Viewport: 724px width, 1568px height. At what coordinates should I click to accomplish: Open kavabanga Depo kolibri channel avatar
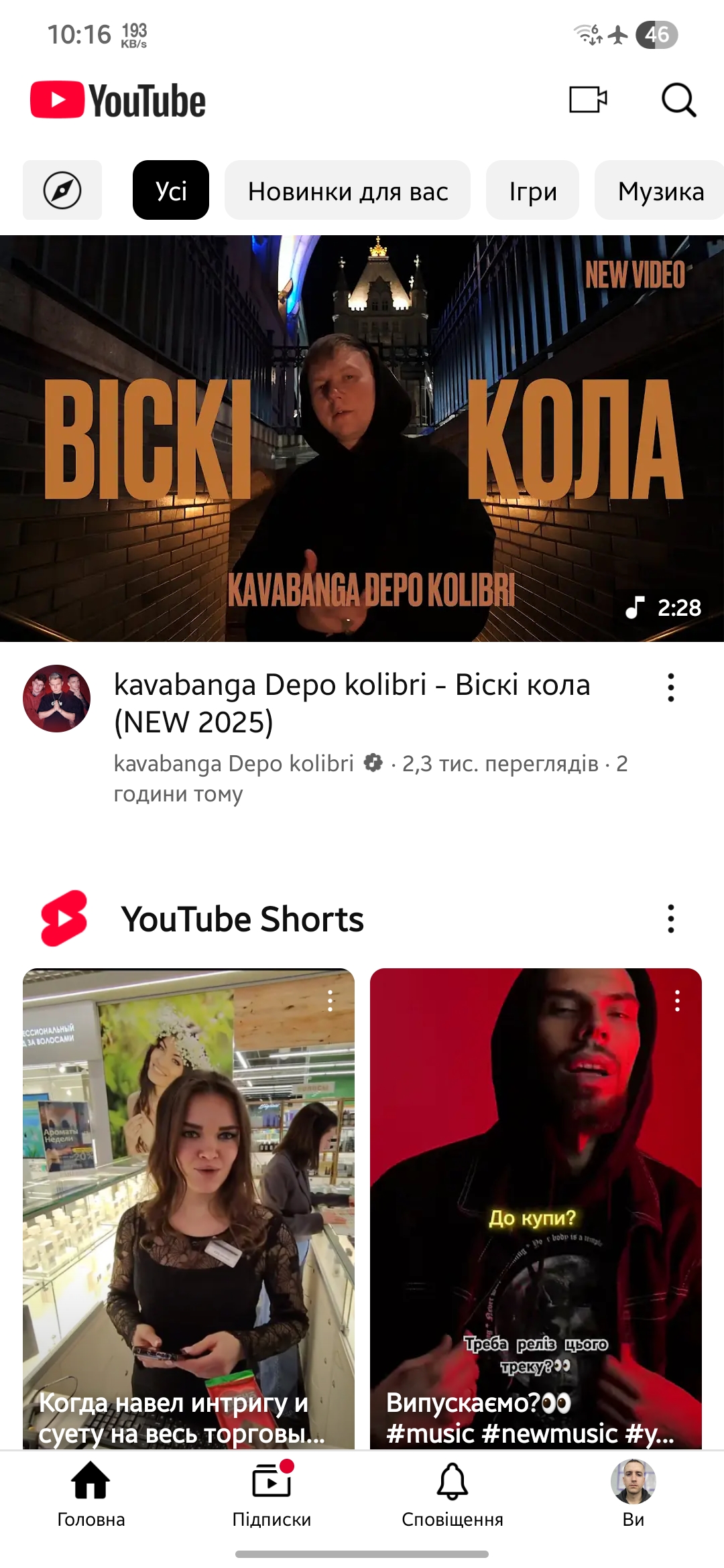tap(57, 698)
